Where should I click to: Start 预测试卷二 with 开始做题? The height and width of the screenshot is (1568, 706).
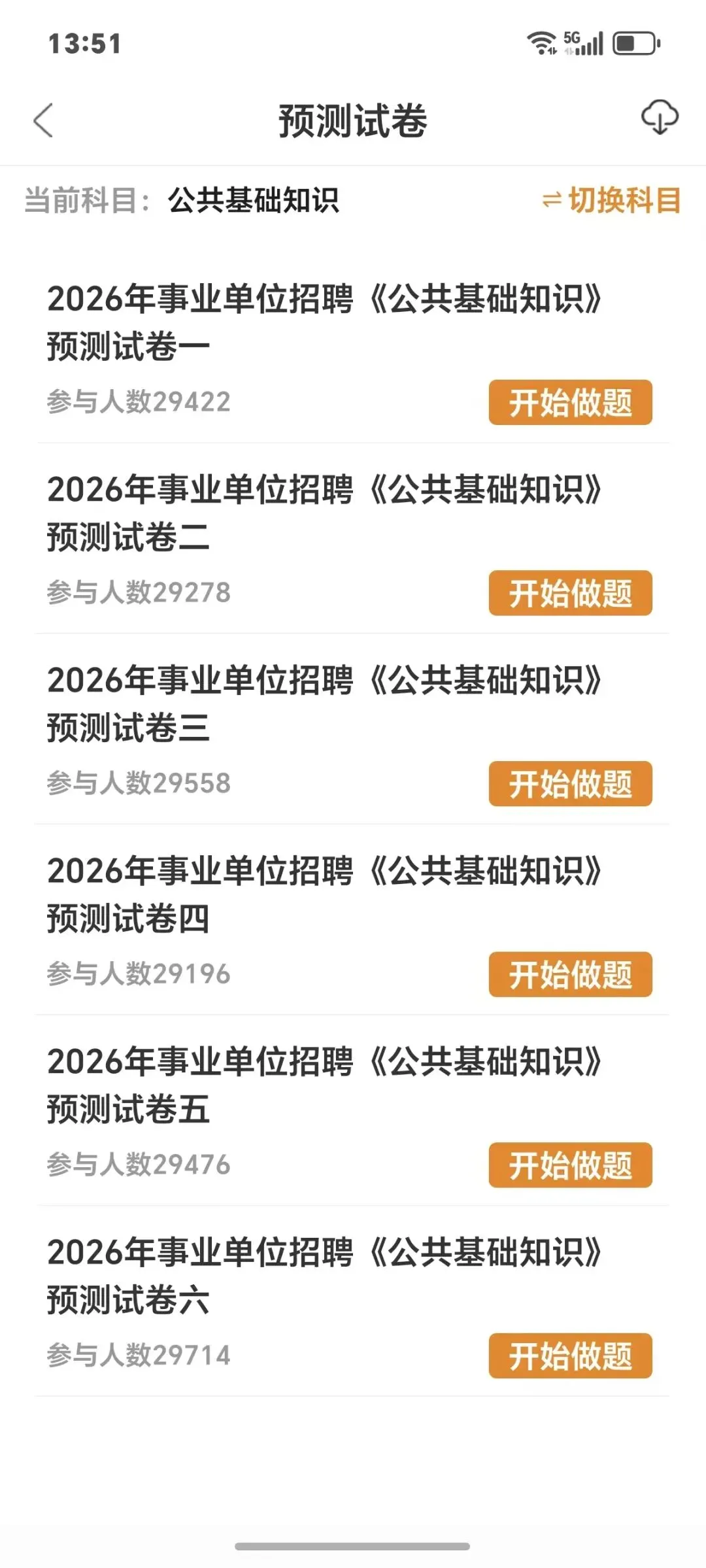570,593
